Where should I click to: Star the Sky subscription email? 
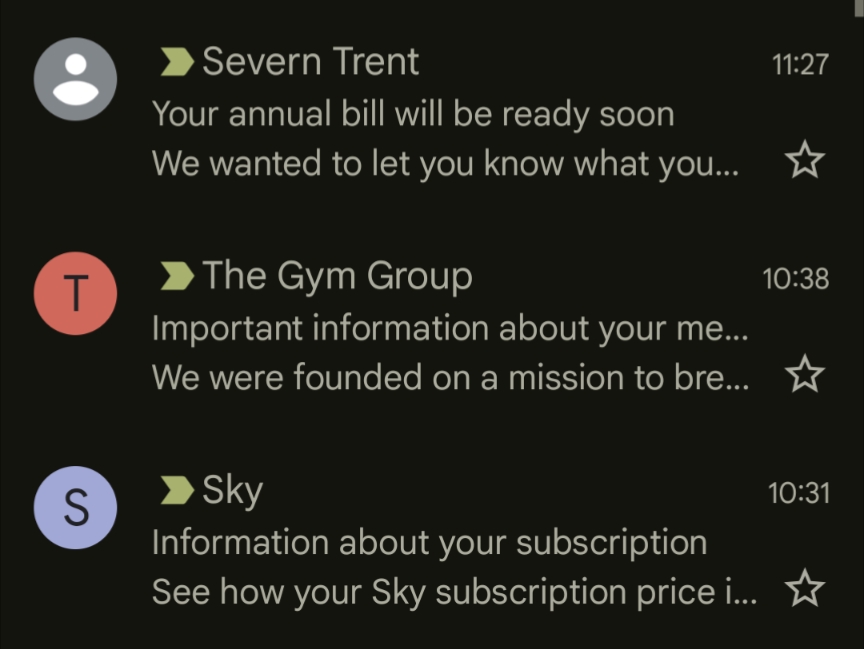click(805, 589)
